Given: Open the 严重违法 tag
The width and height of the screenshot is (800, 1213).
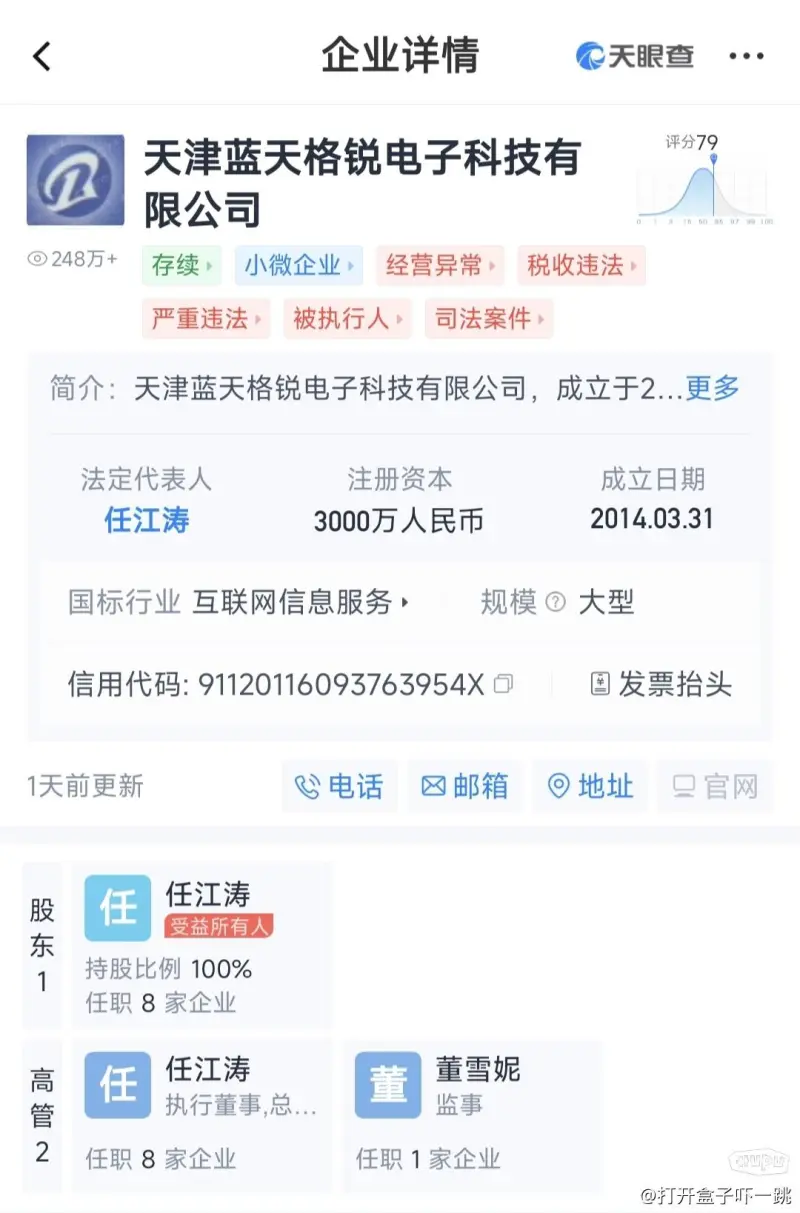Looking at the screenshot, I should click(205, 319).
